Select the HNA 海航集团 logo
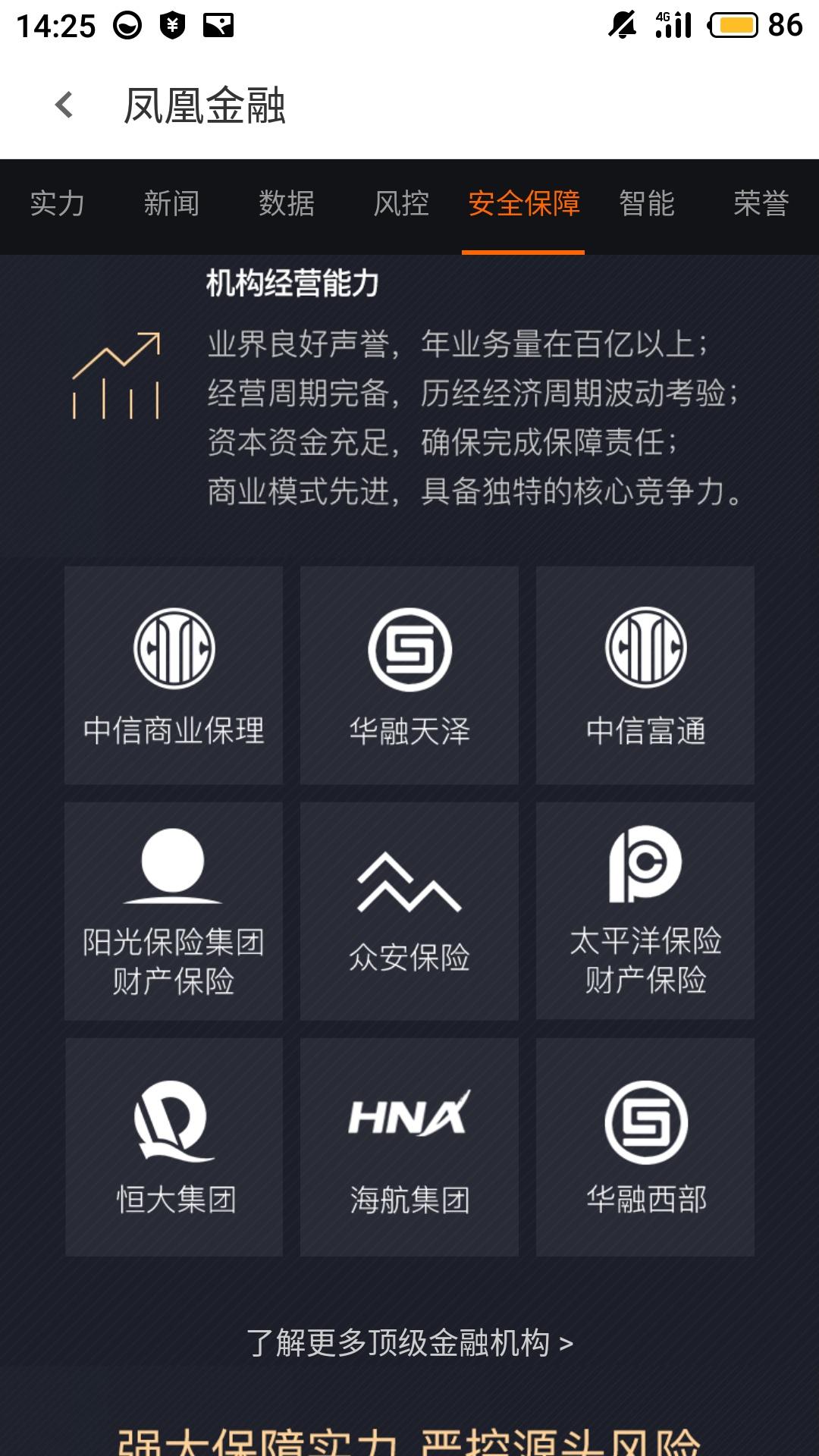819x1456 pixels. [x=409, y=1115]
